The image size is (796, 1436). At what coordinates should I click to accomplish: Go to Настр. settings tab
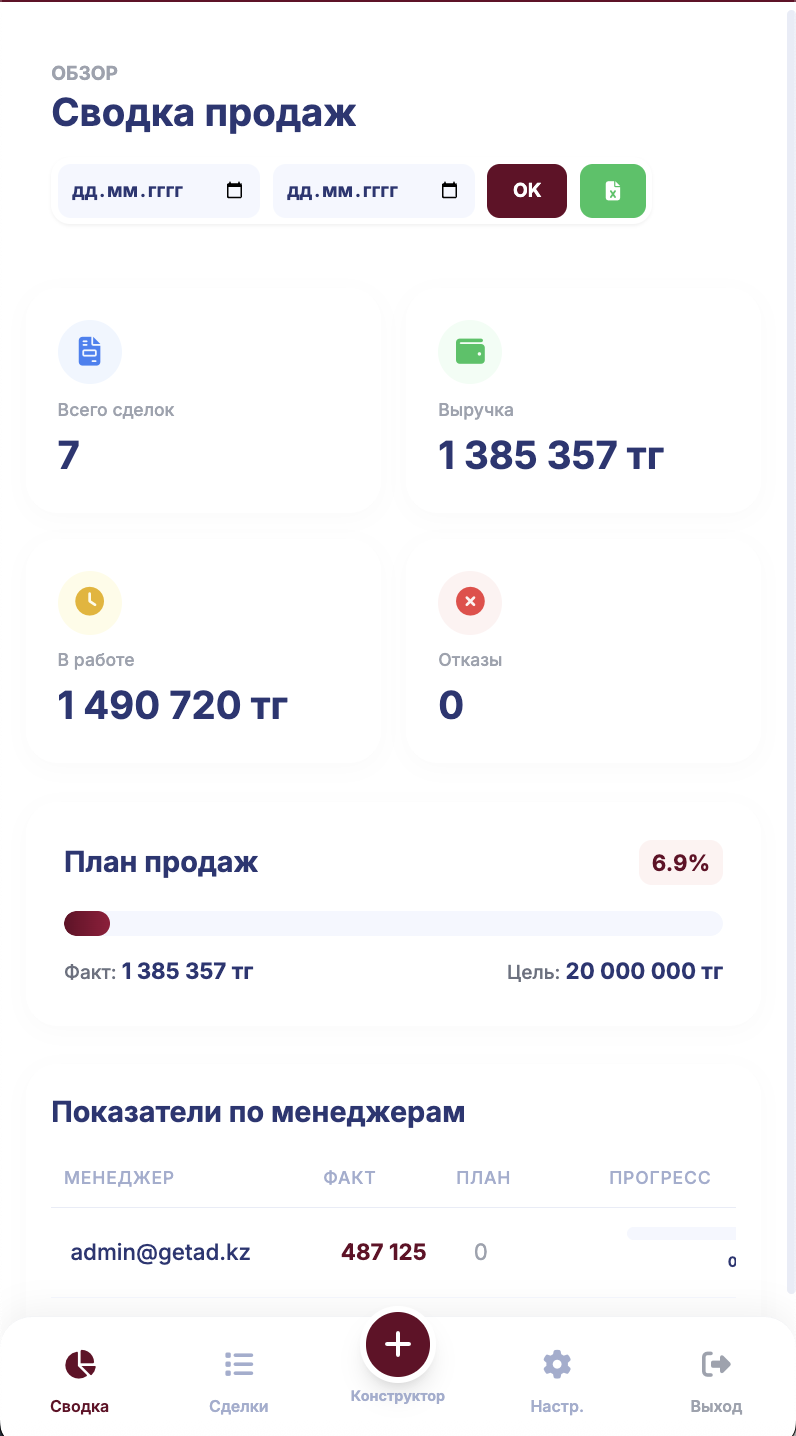click(x=557, y=1380)
